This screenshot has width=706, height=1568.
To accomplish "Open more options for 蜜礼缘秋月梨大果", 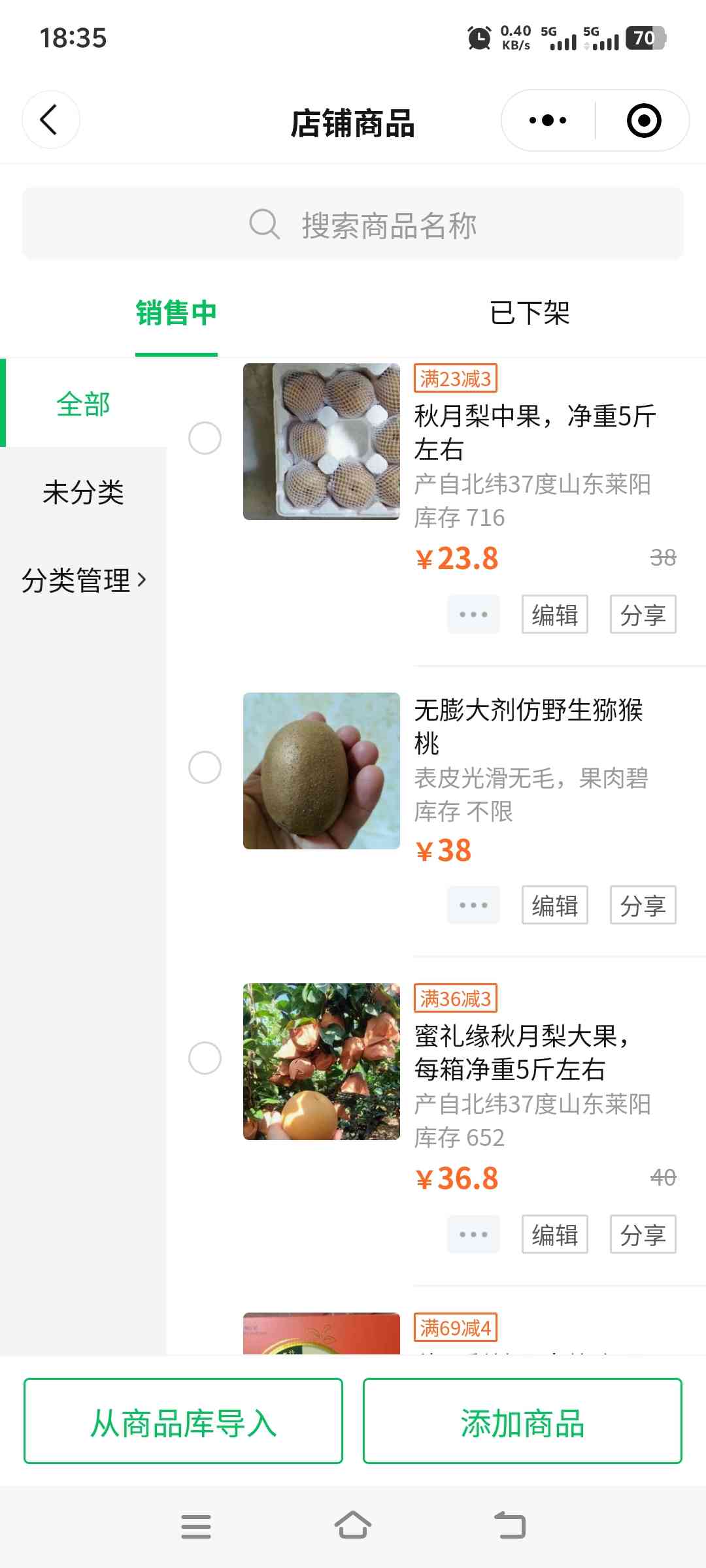I will pyautogui.click(x=473, y=1235).
